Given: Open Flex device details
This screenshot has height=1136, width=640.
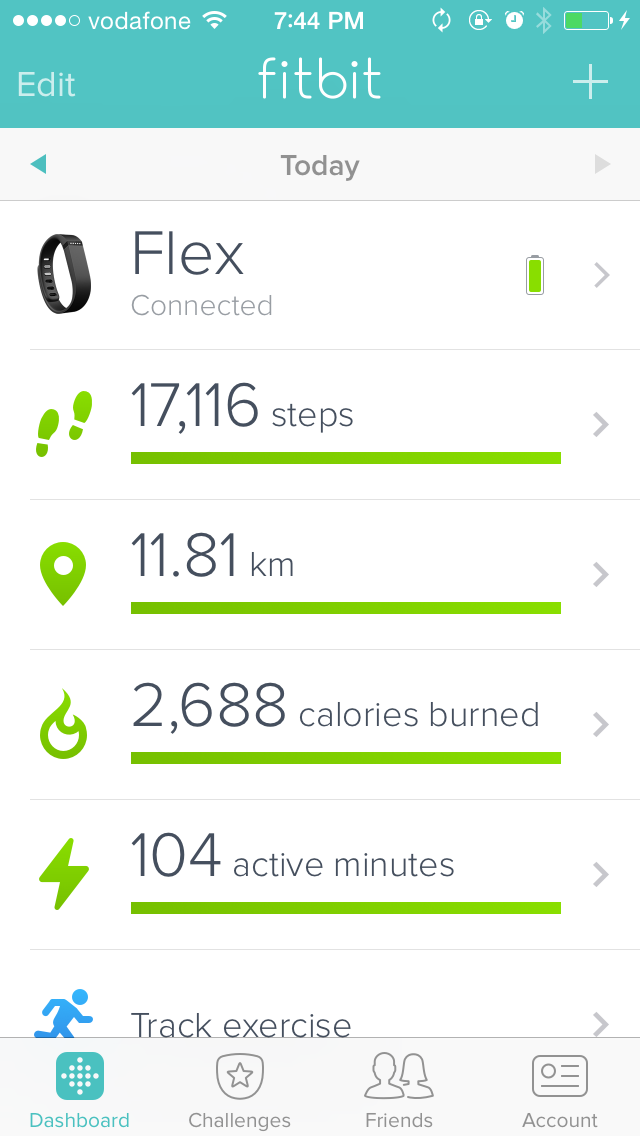Looking at the screenshot, I should 320,275.
